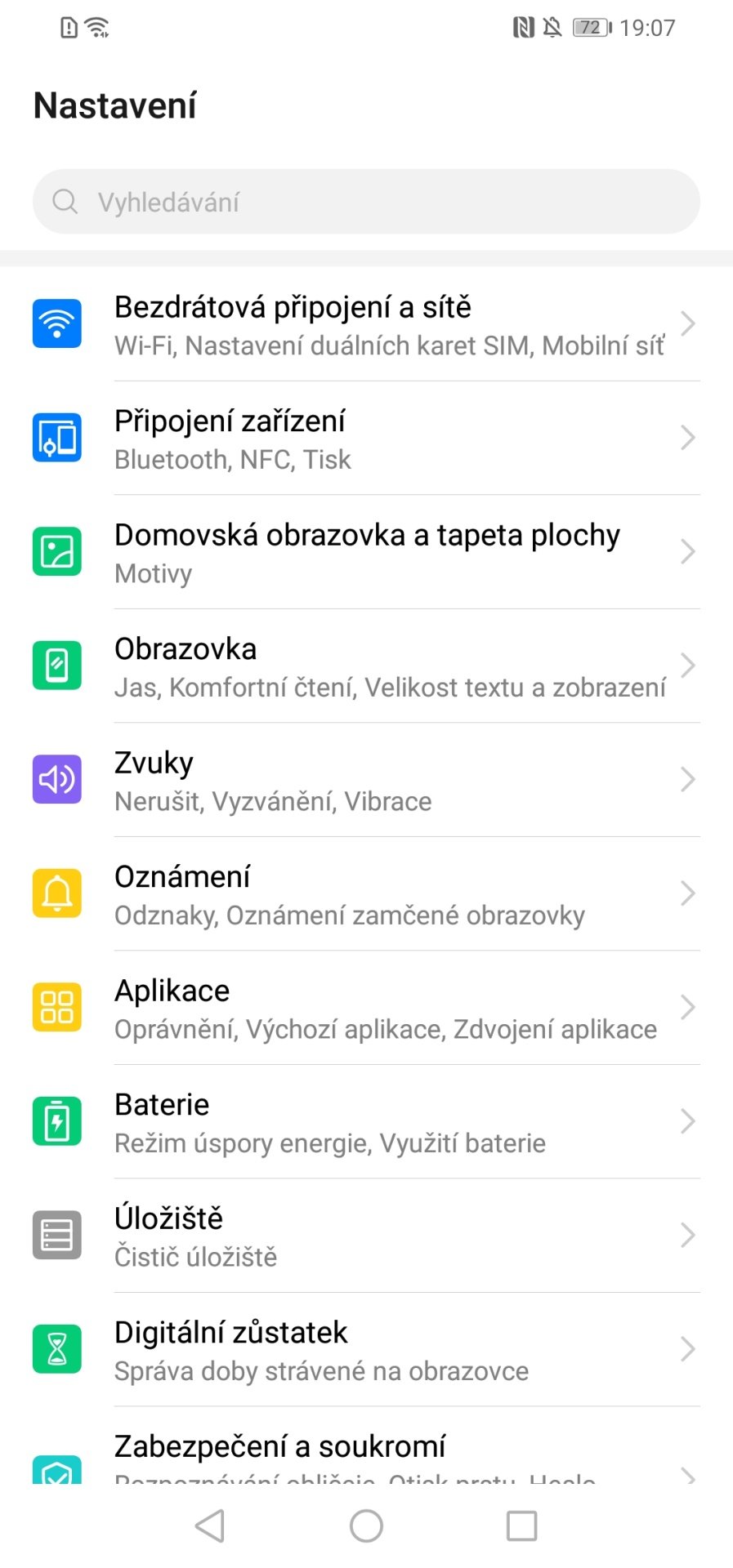
Task: Open Domovská obrazovka a tapeta plochy
Action: click(366, 552)
